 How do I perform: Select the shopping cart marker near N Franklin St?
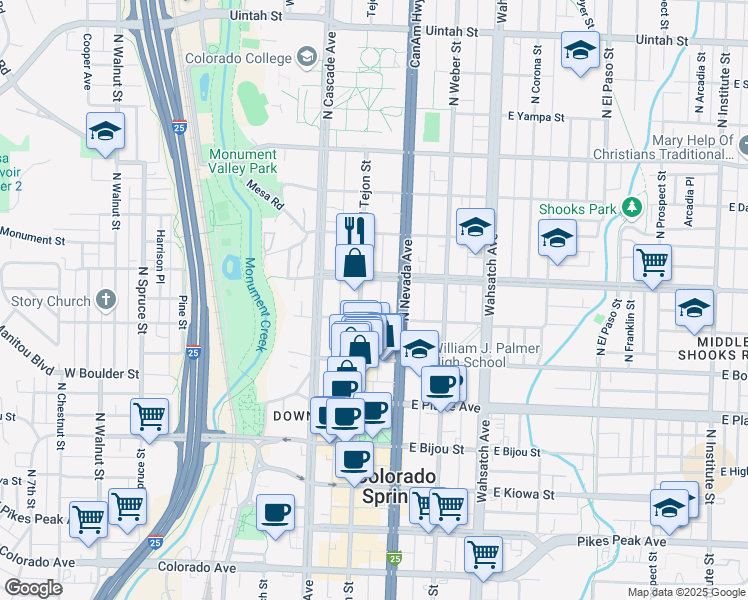click(x=652, y=264)
